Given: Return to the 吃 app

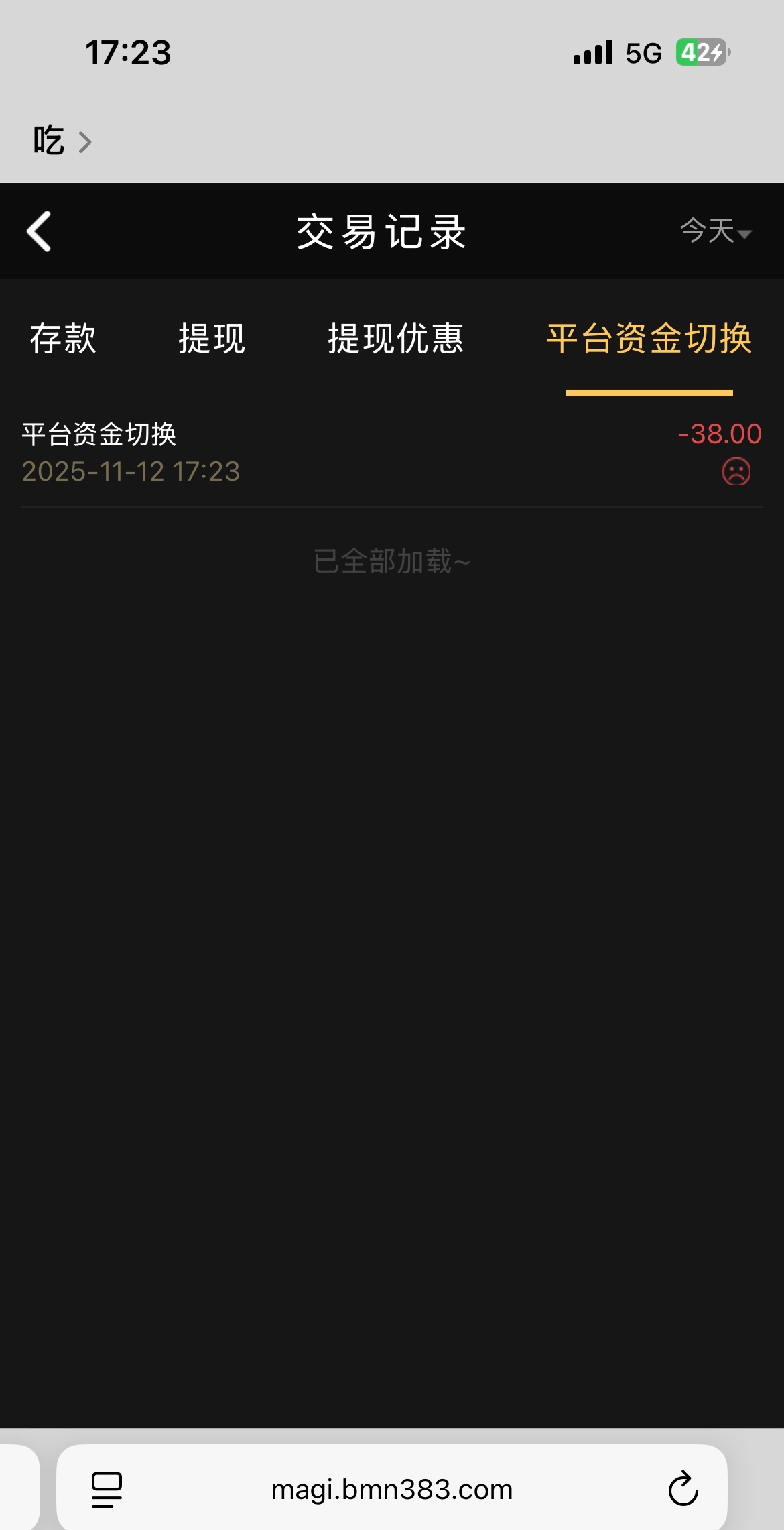Looking at the screenshot, I should click(x=60, y=141).
